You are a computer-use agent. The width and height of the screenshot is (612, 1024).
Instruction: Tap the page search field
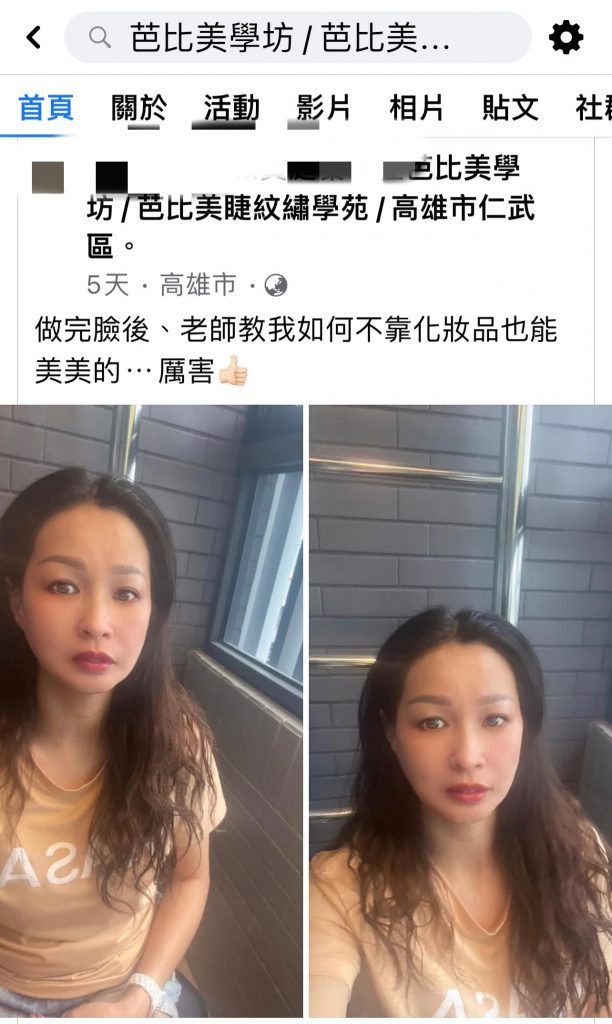(297, 38)
